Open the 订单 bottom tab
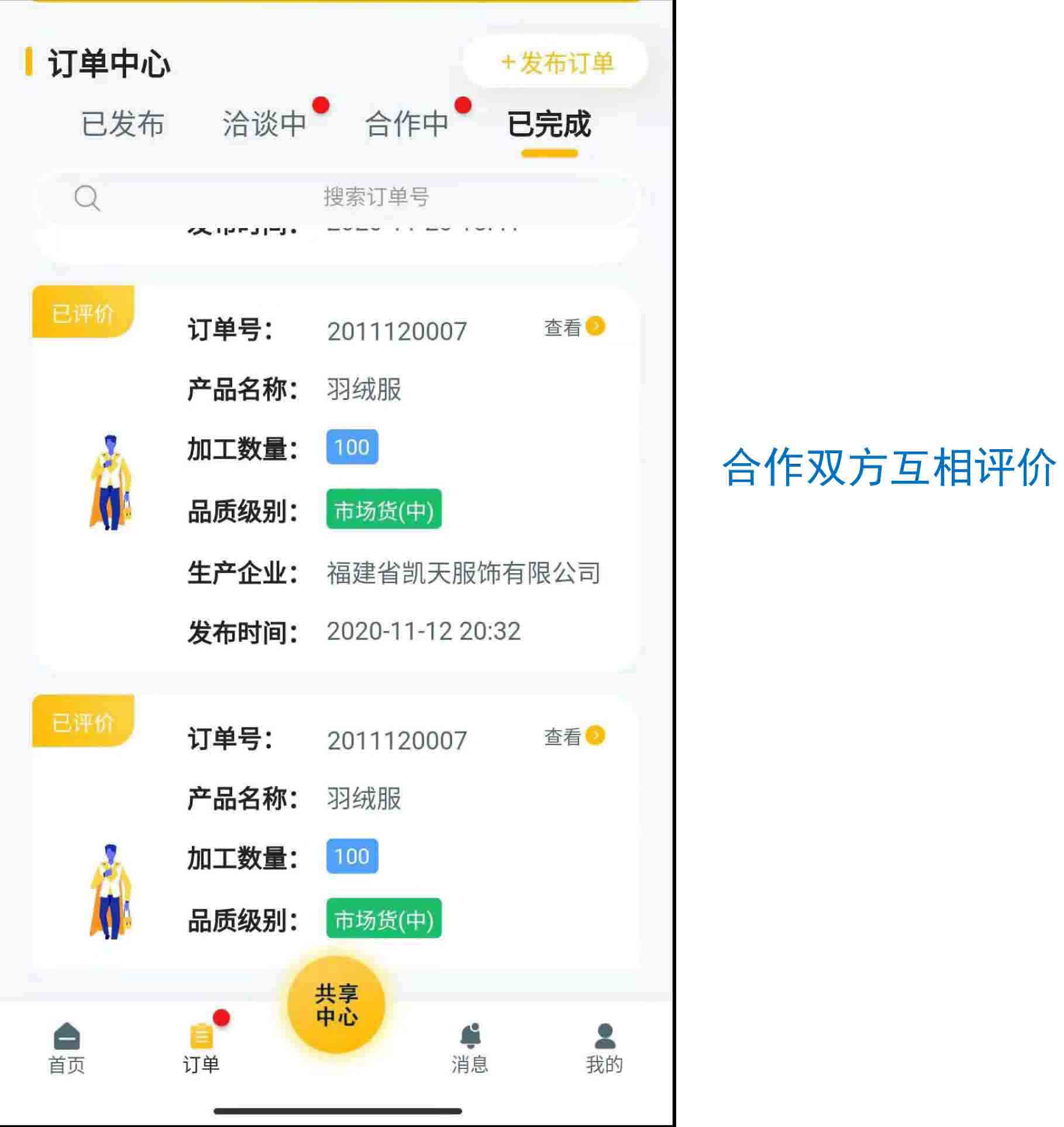The image size is (1064, 1127). [x=201, y=1049]
